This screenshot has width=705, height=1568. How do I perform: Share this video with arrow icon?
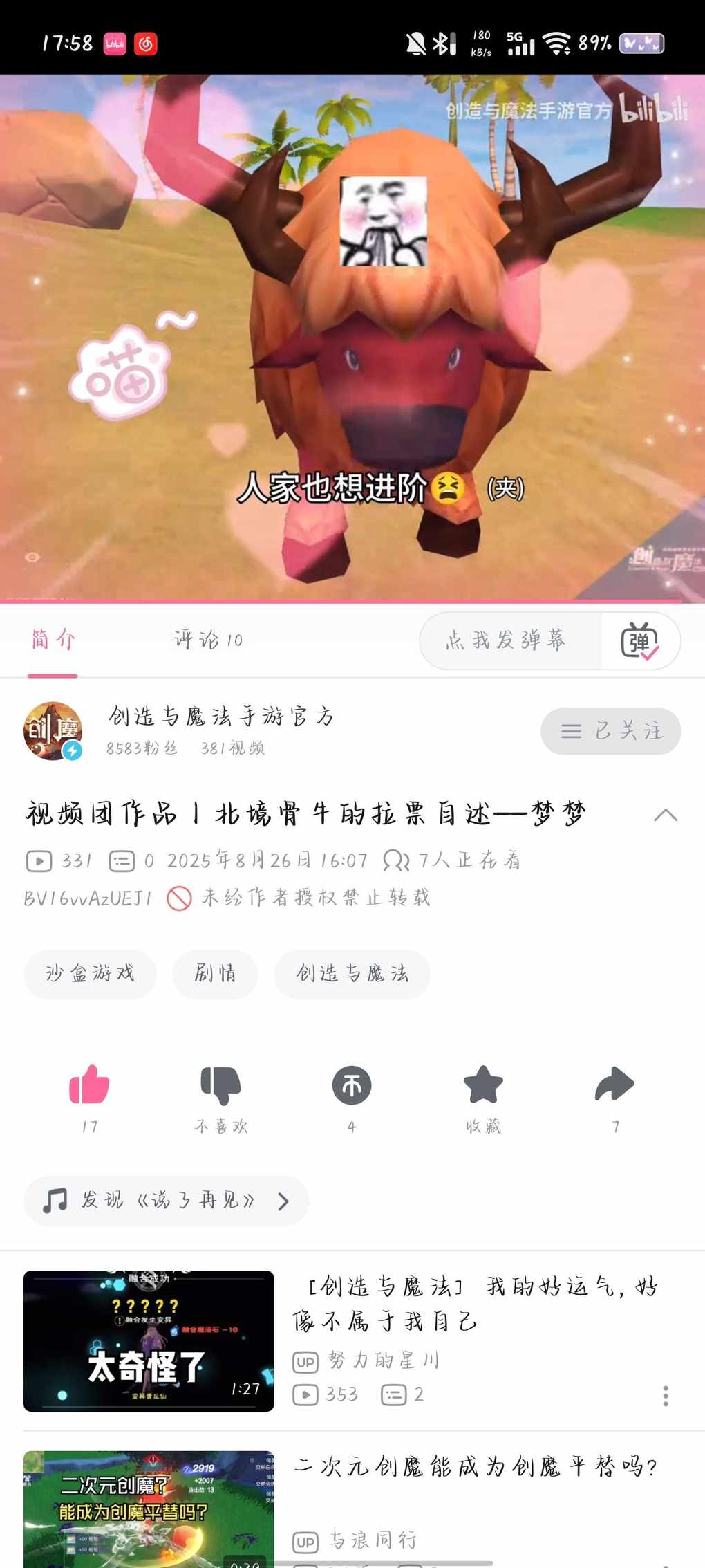tap(614, 1085)
